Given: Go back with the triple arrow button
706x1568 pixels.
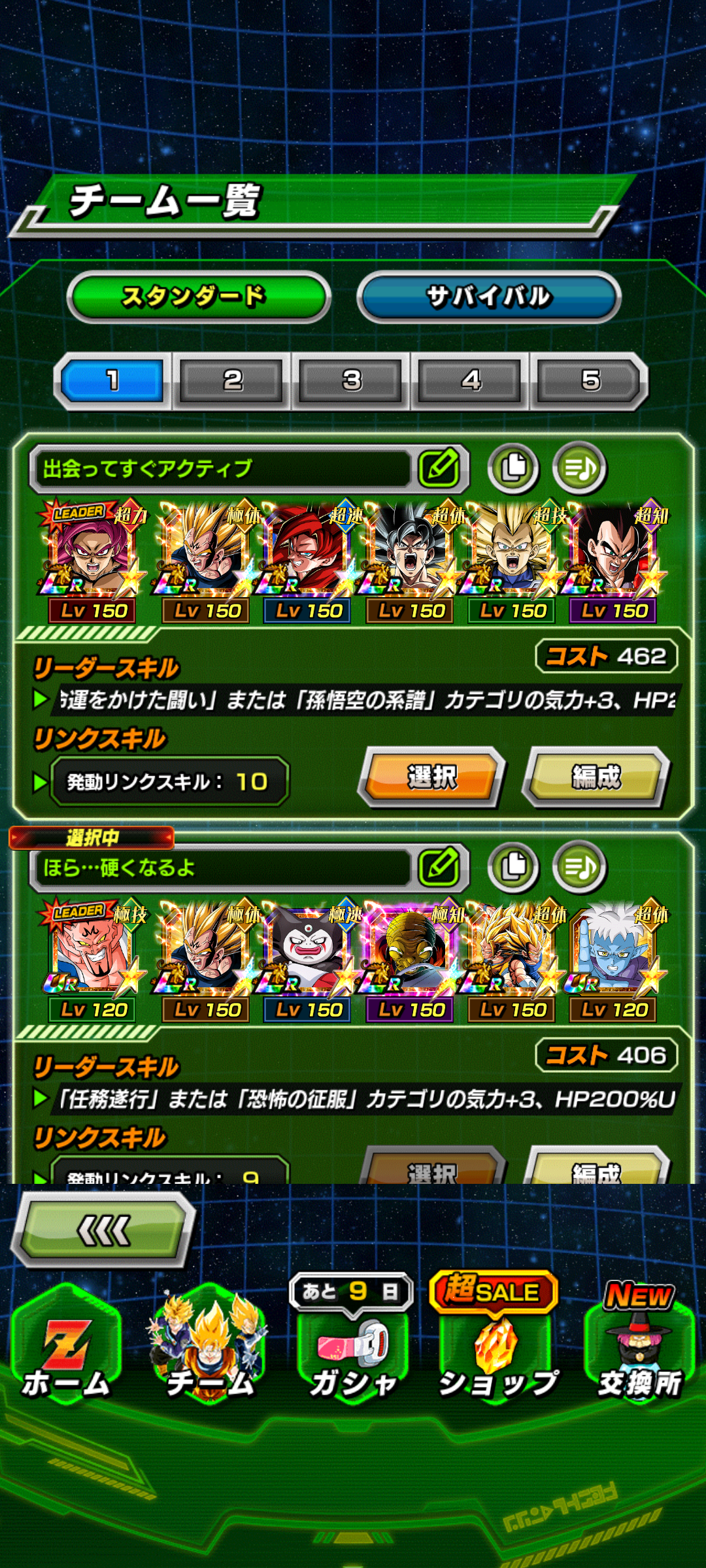Looking at the screenshot, I should (x=105, y=1231).
